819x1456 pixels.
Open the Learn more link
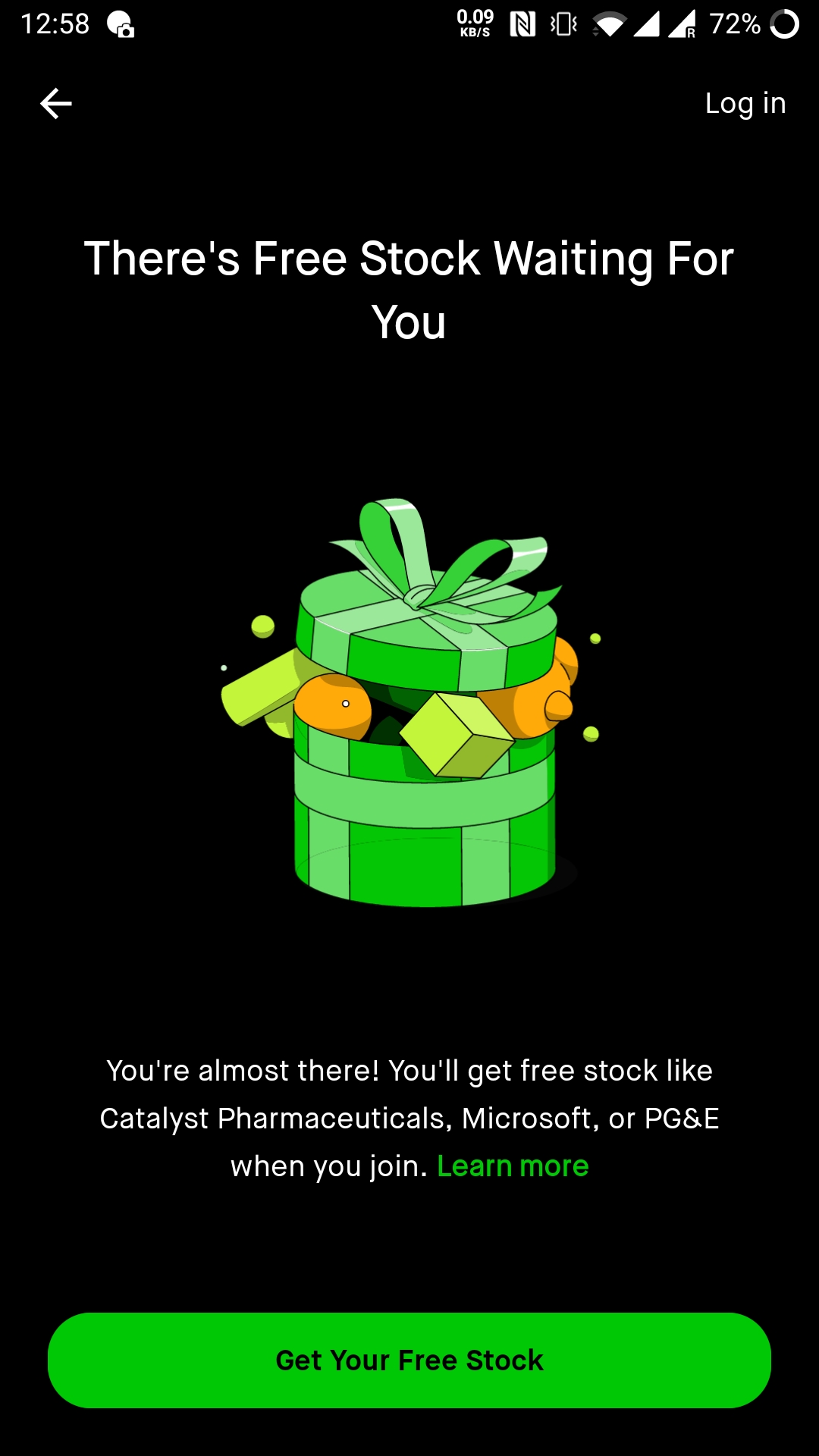tap(513, 1166)
